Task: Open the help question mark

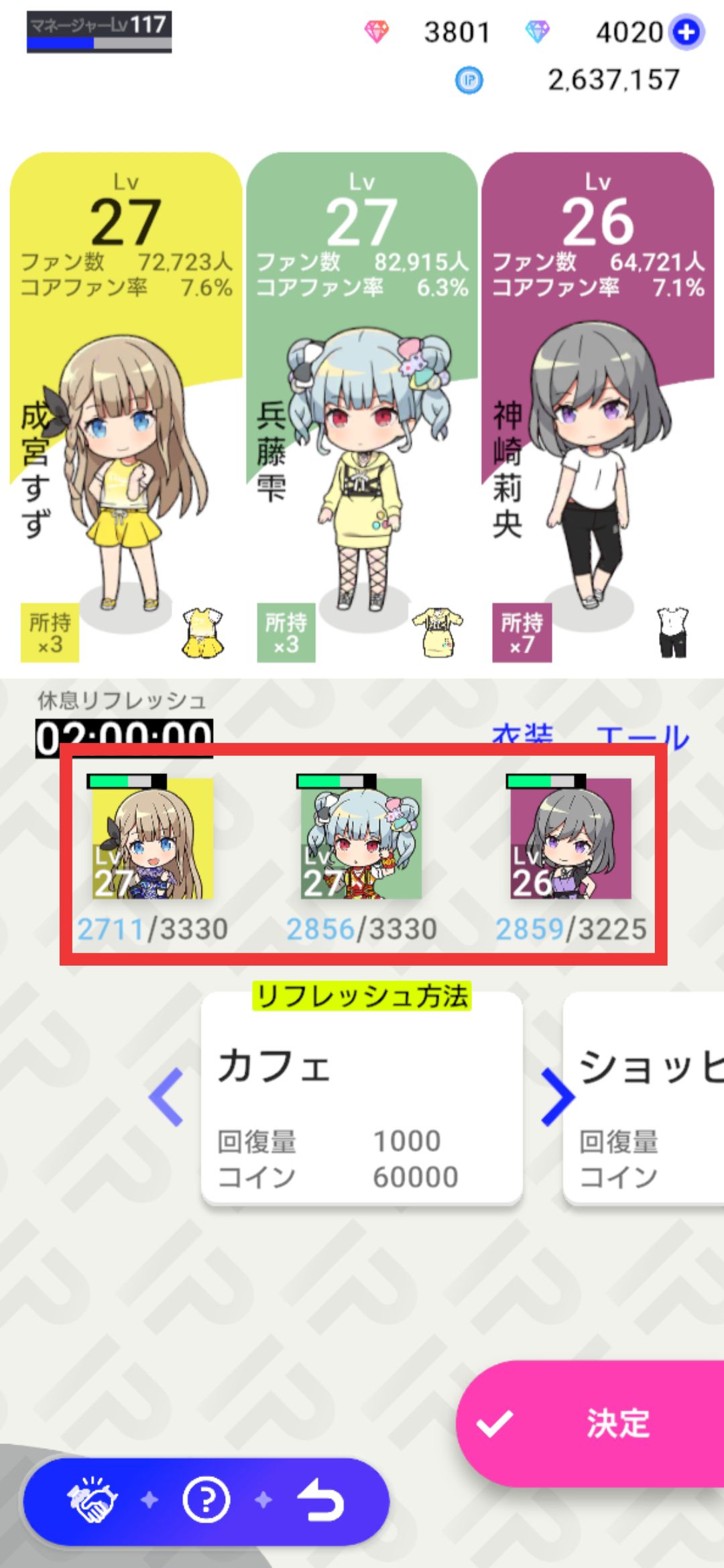Action: pyautogui.click(x=206, y=1501)
